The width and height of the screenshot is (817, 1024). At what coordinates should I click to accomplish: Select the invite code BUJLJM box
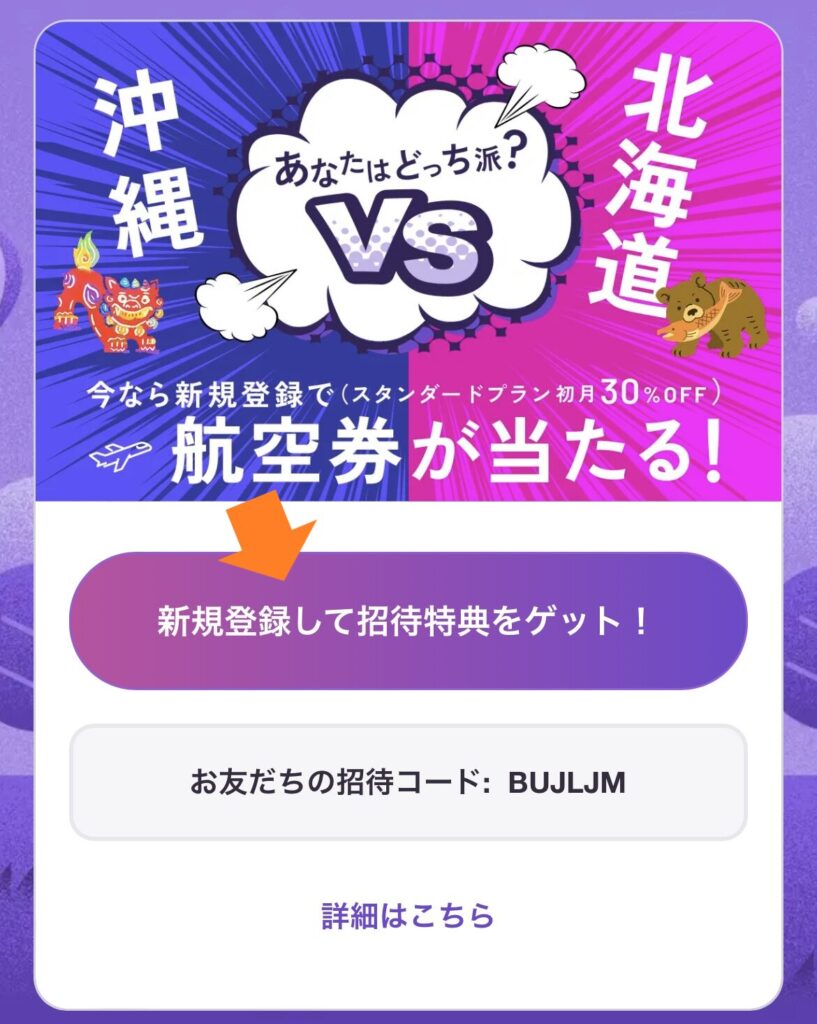[x=408, y=782]
